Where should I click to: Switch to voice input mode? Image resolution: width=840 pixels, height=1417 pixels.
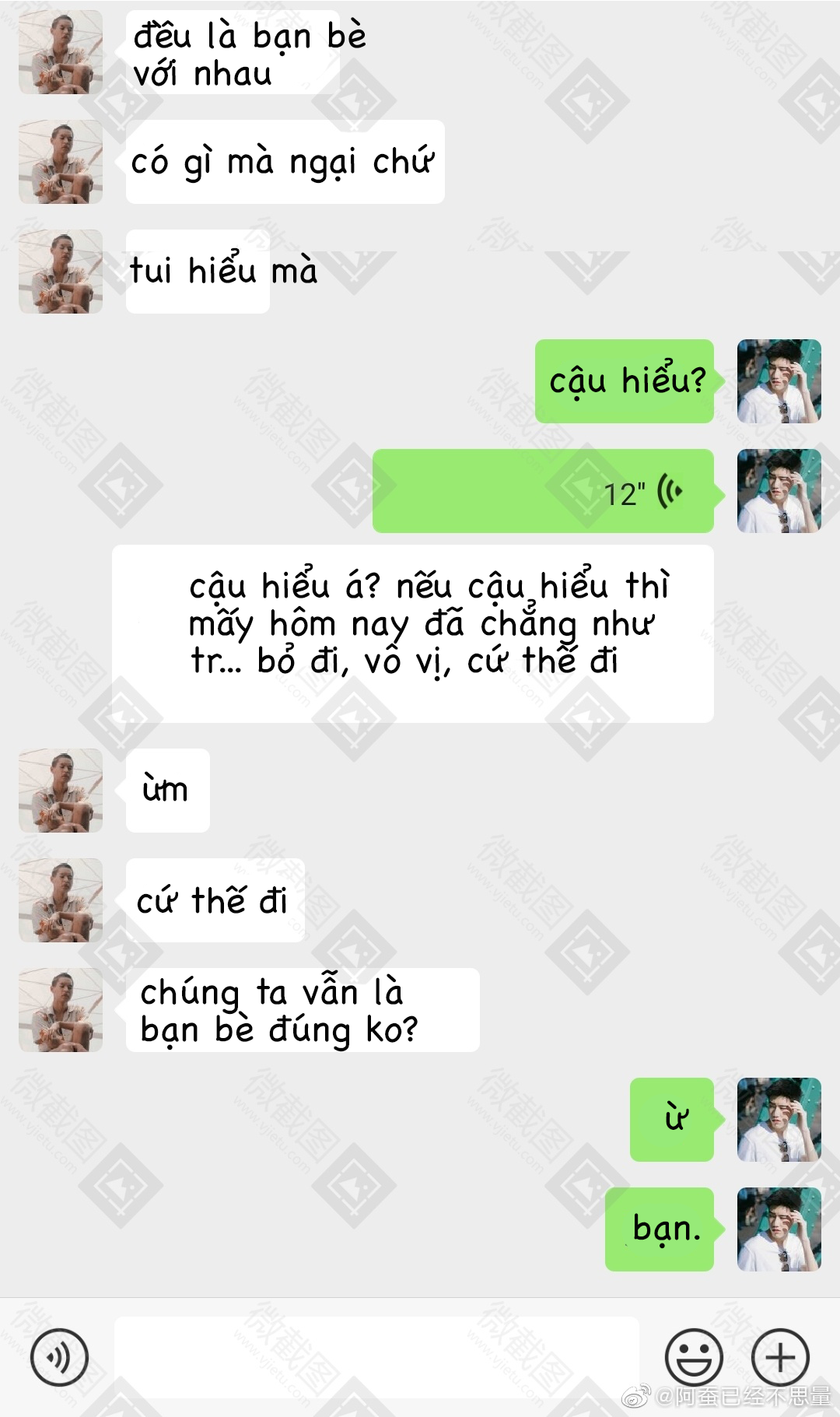point(59,1358)
